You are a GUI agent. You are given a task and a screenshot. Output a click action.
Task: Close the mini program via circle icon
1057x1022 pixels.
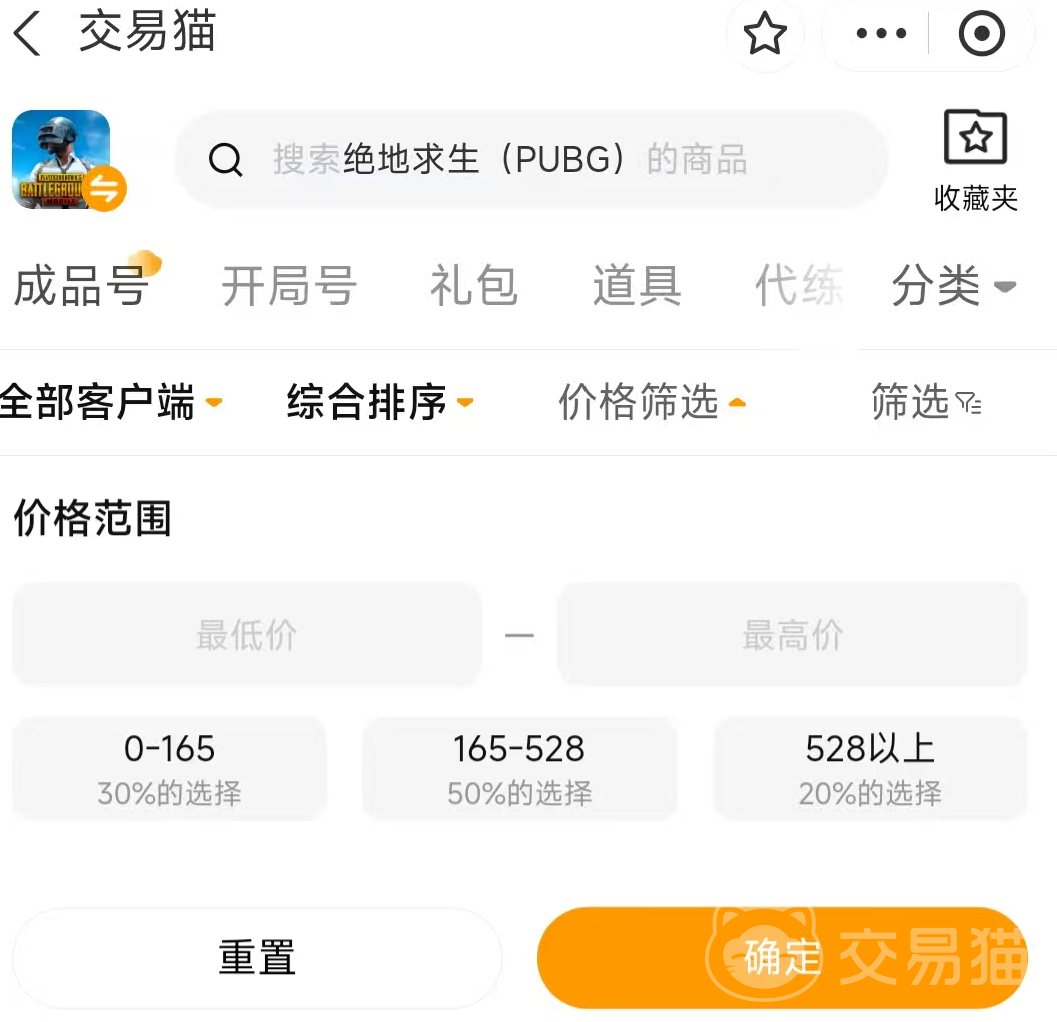click(x=981, y=35)
